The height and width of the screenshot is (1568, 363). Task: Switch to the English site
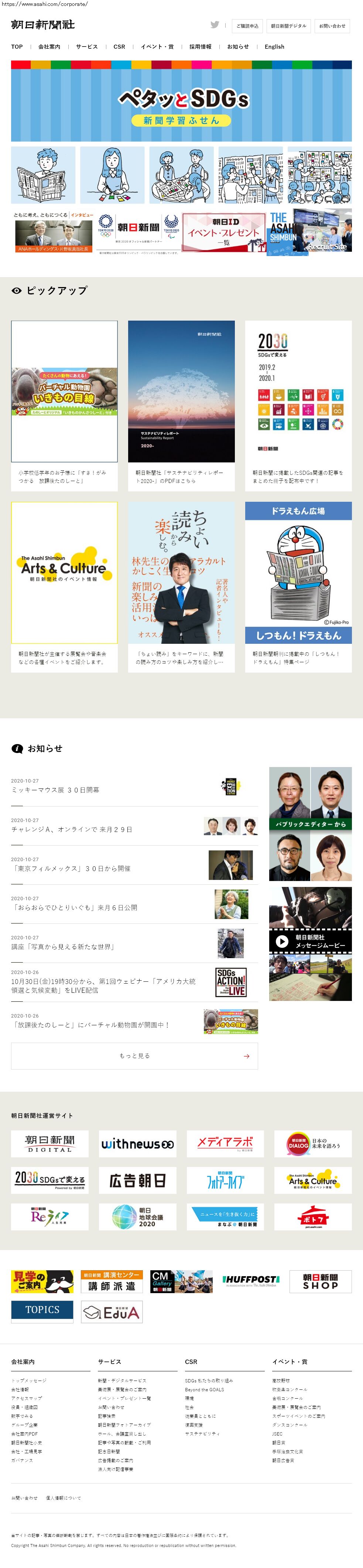click(274, 47)
